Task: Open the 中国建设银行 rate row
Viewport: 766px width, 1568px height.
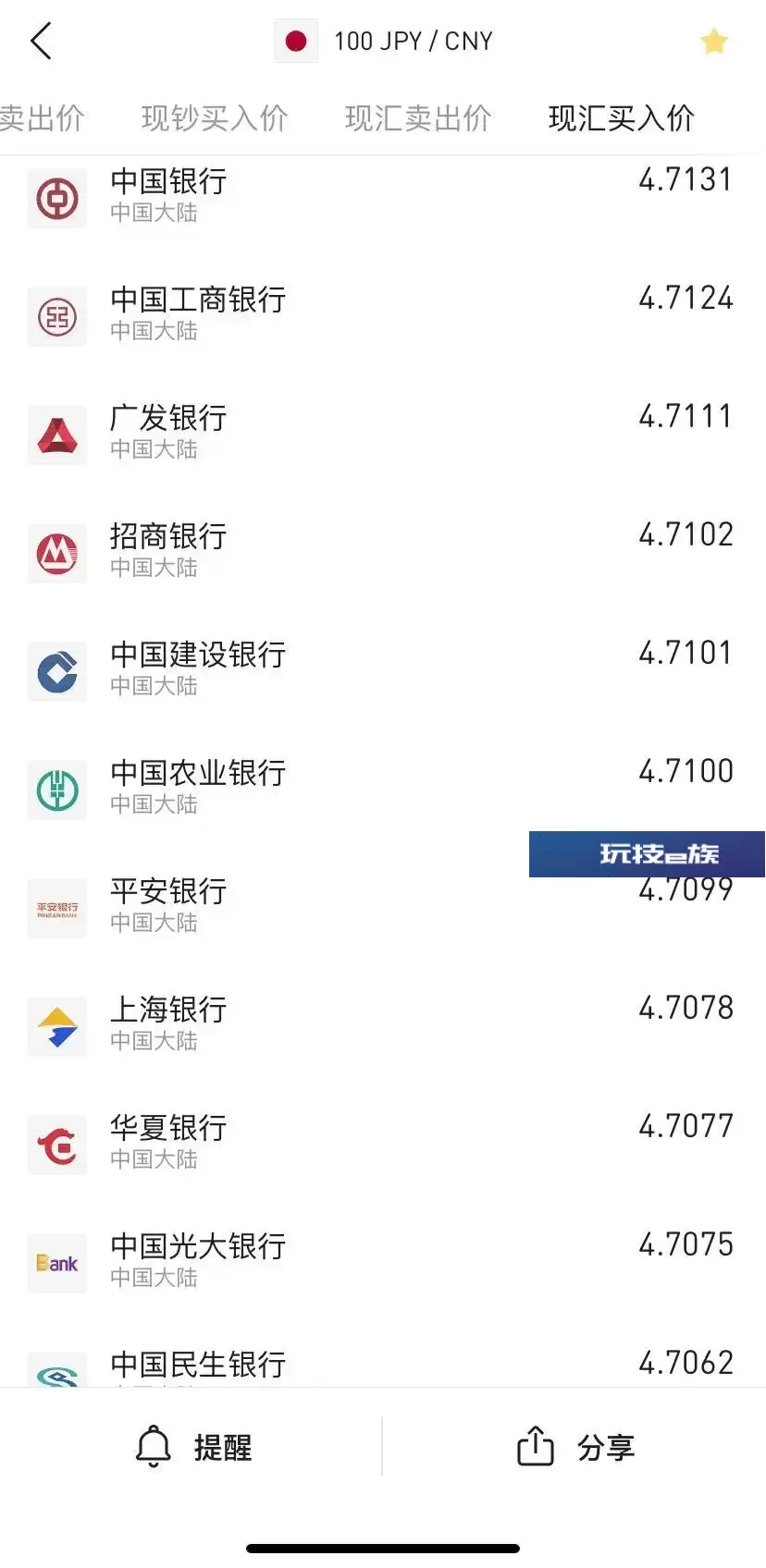Action: click(383, 671)
